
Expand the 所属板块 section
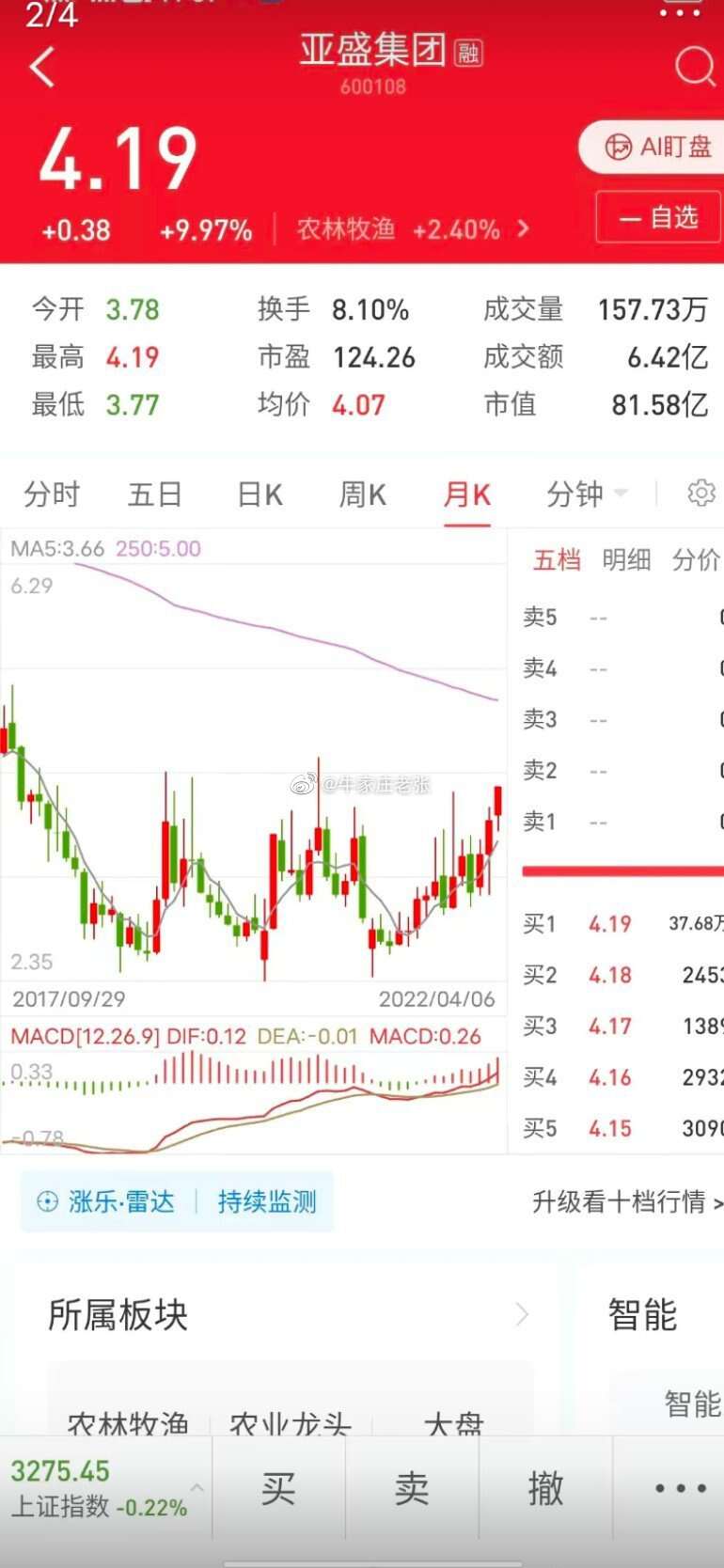(x=290, y=1314)
